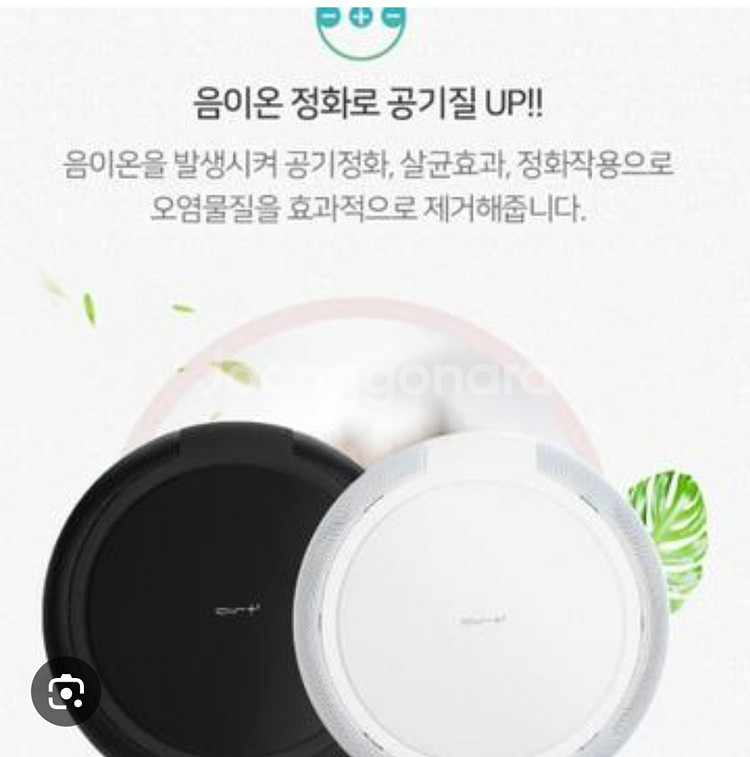Search this image with Google Lens

[x=66, y=690]
